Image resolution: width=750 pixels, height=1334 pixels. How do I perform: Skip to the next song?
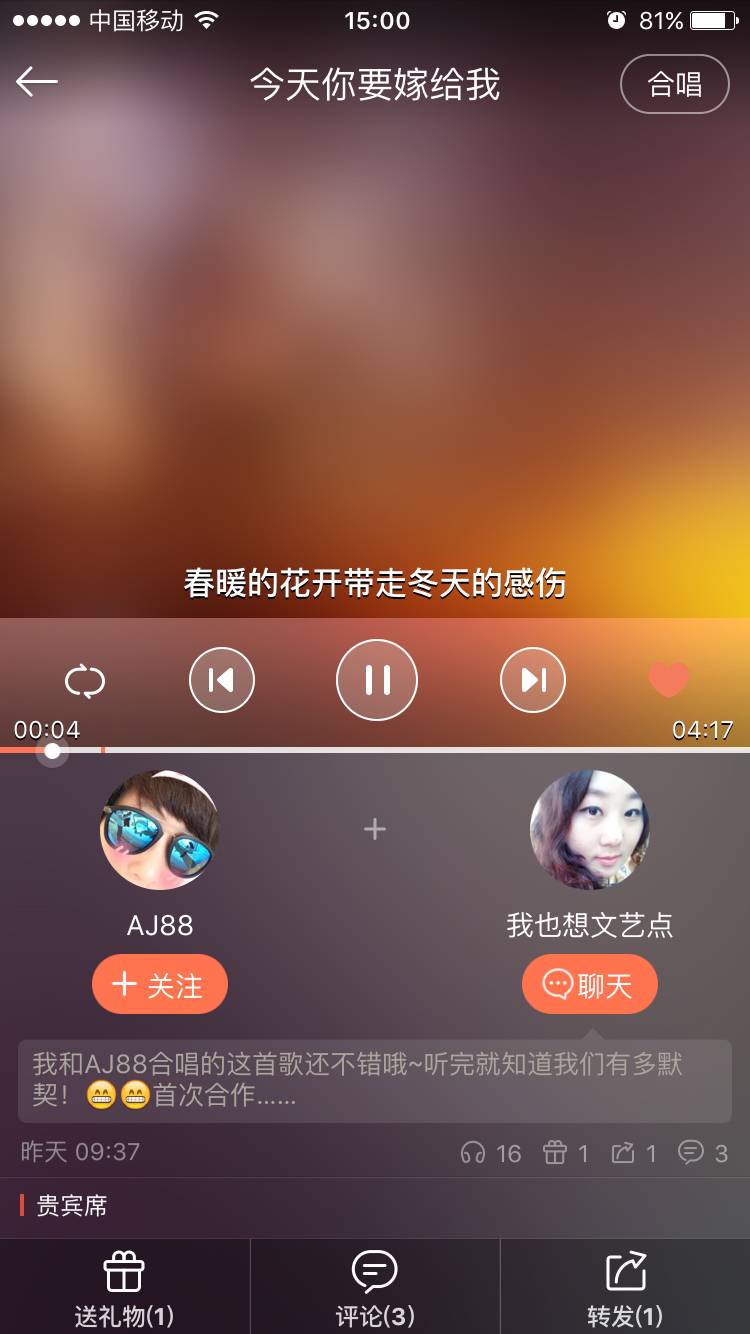533,680
